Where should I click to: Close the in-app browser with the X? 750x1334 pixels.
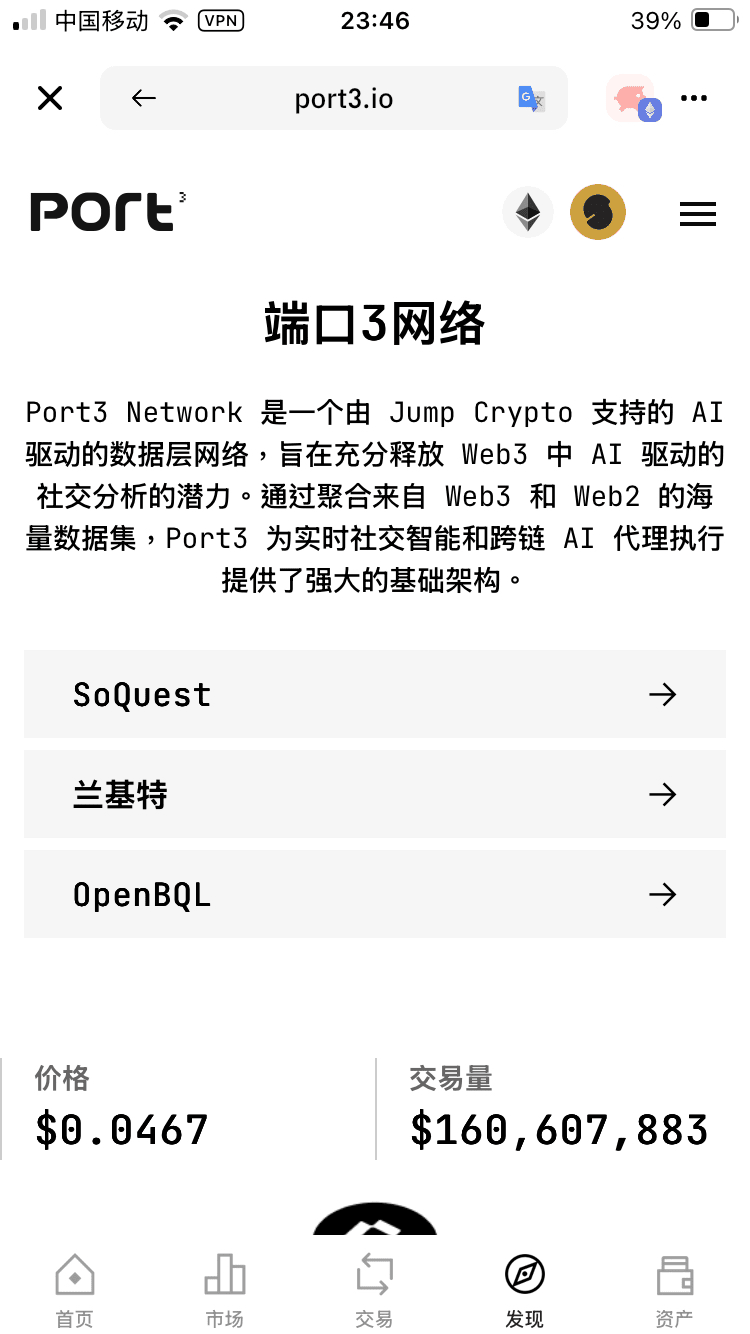(x=50, y=98)
